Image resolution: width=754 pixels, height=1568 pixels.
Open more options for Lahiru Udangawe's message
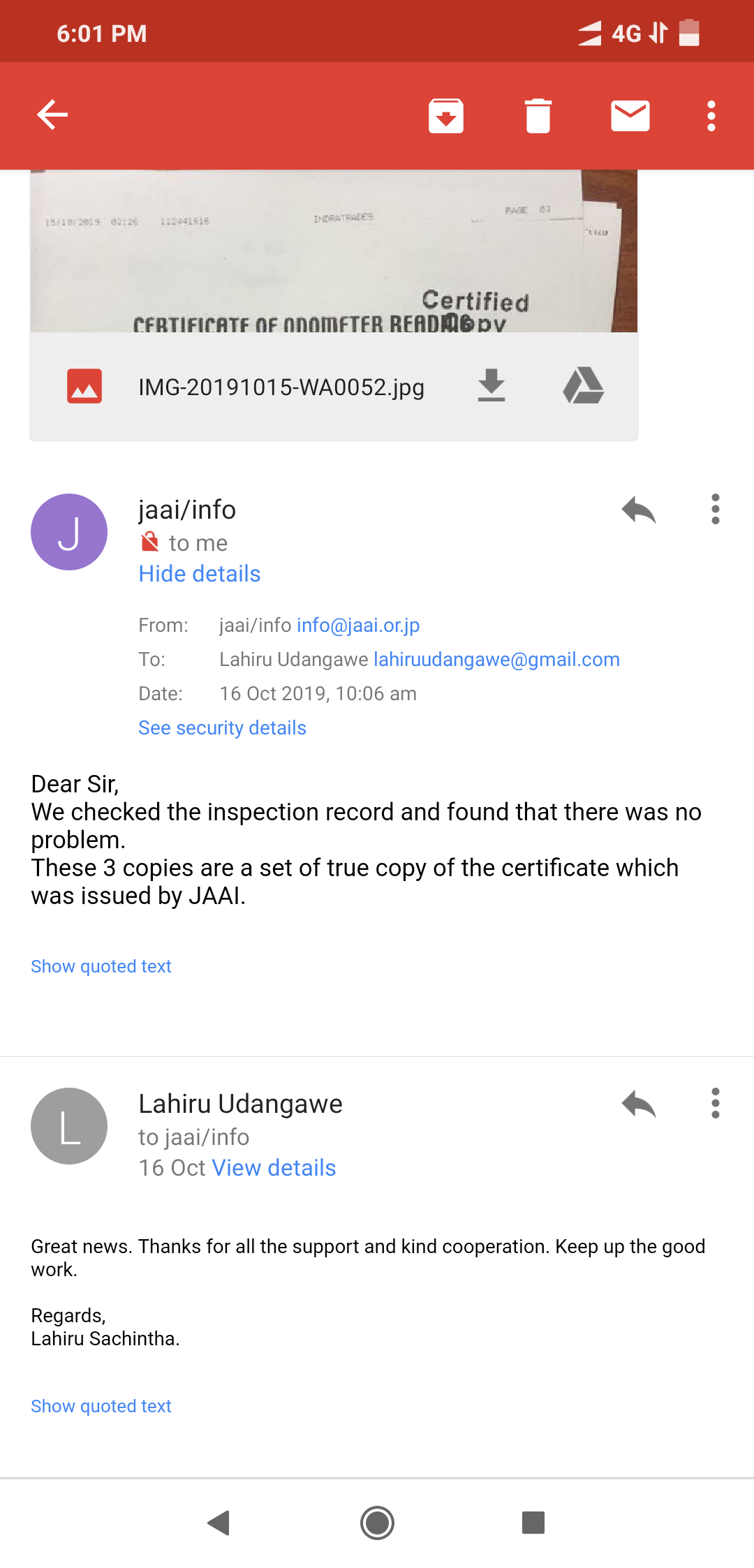coord(715,1104)
